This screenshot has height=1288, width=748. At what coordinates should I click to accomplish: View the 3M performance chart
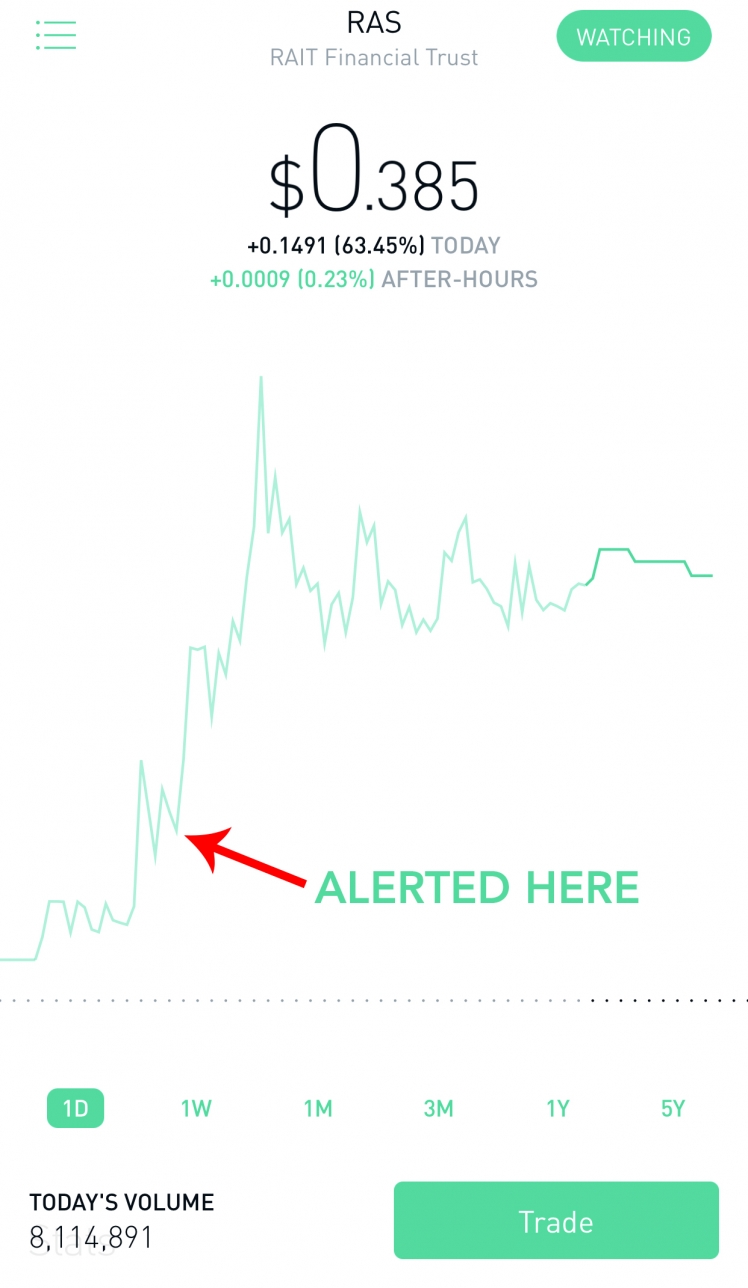coord(438,1108)
